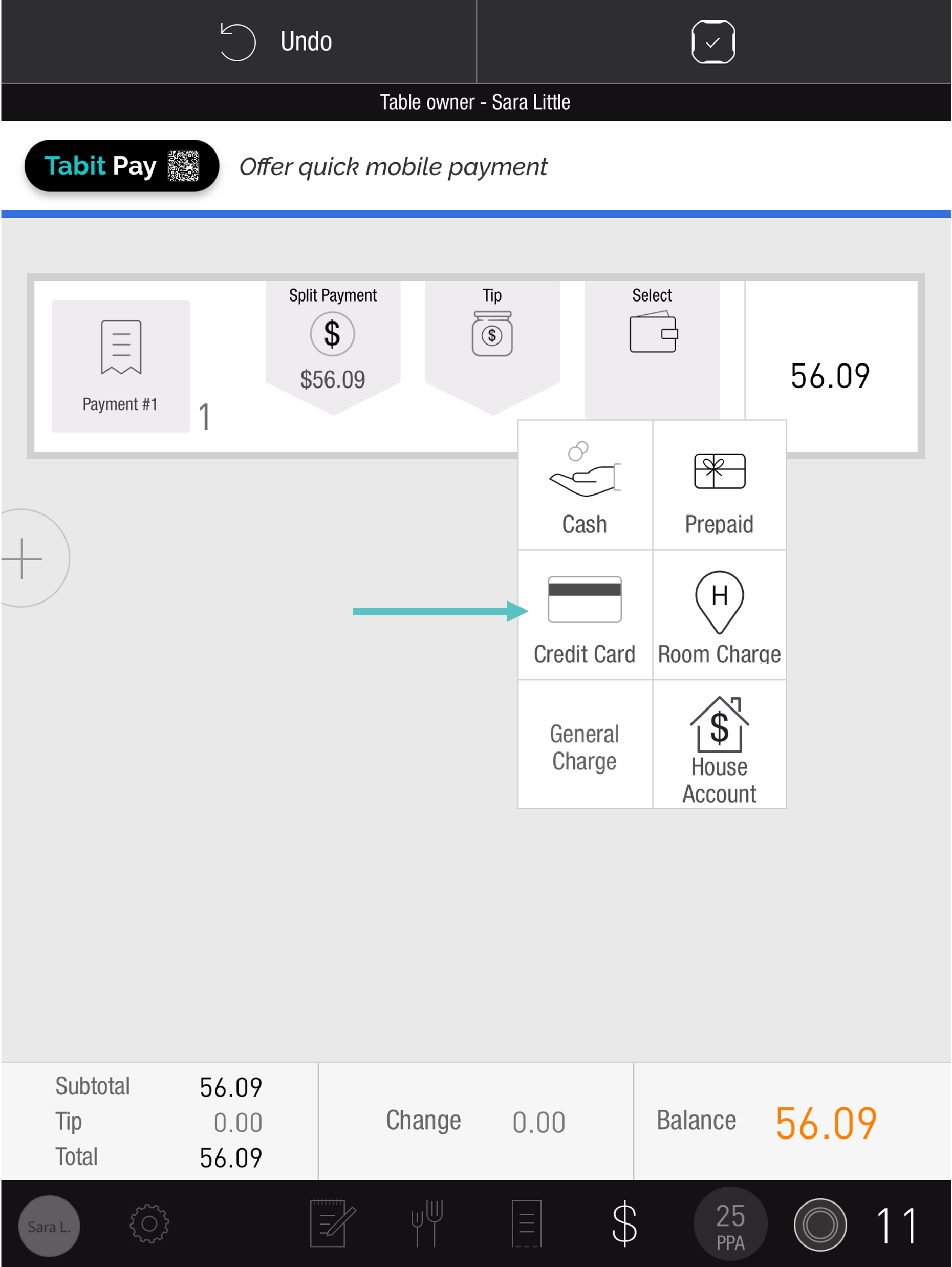Select Room Charge payment
Screen dimensions: 952x1267
[x=720, y=616]
